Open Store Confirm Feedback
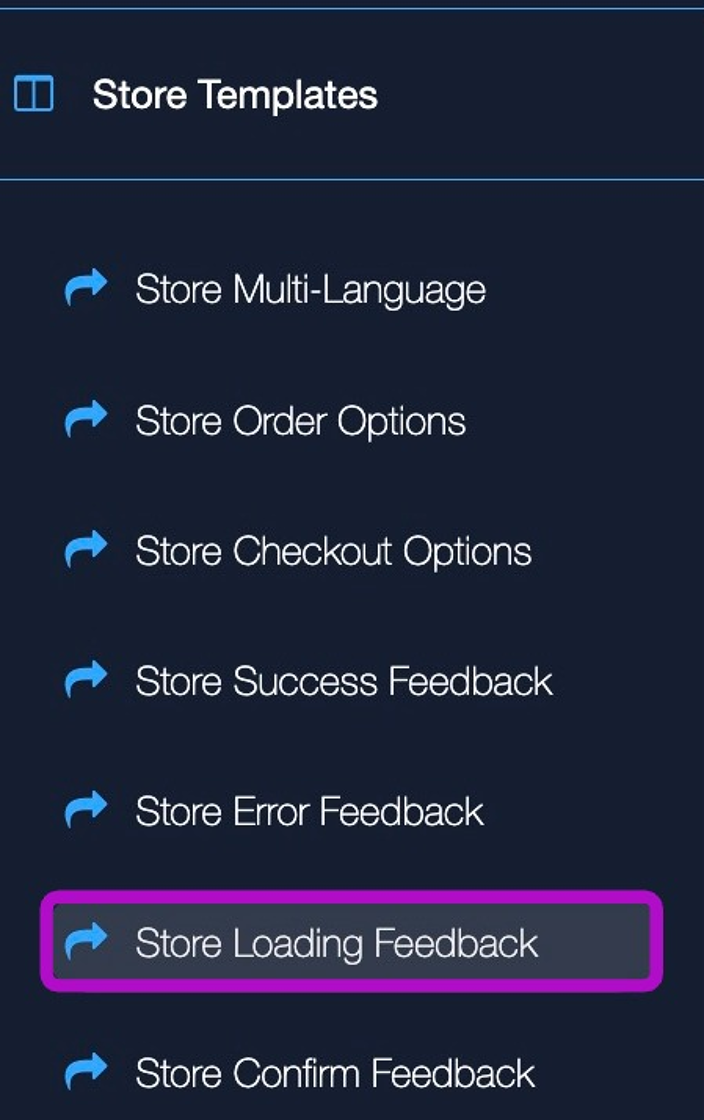This screenshot has height=1120, width=704. 335,1074
